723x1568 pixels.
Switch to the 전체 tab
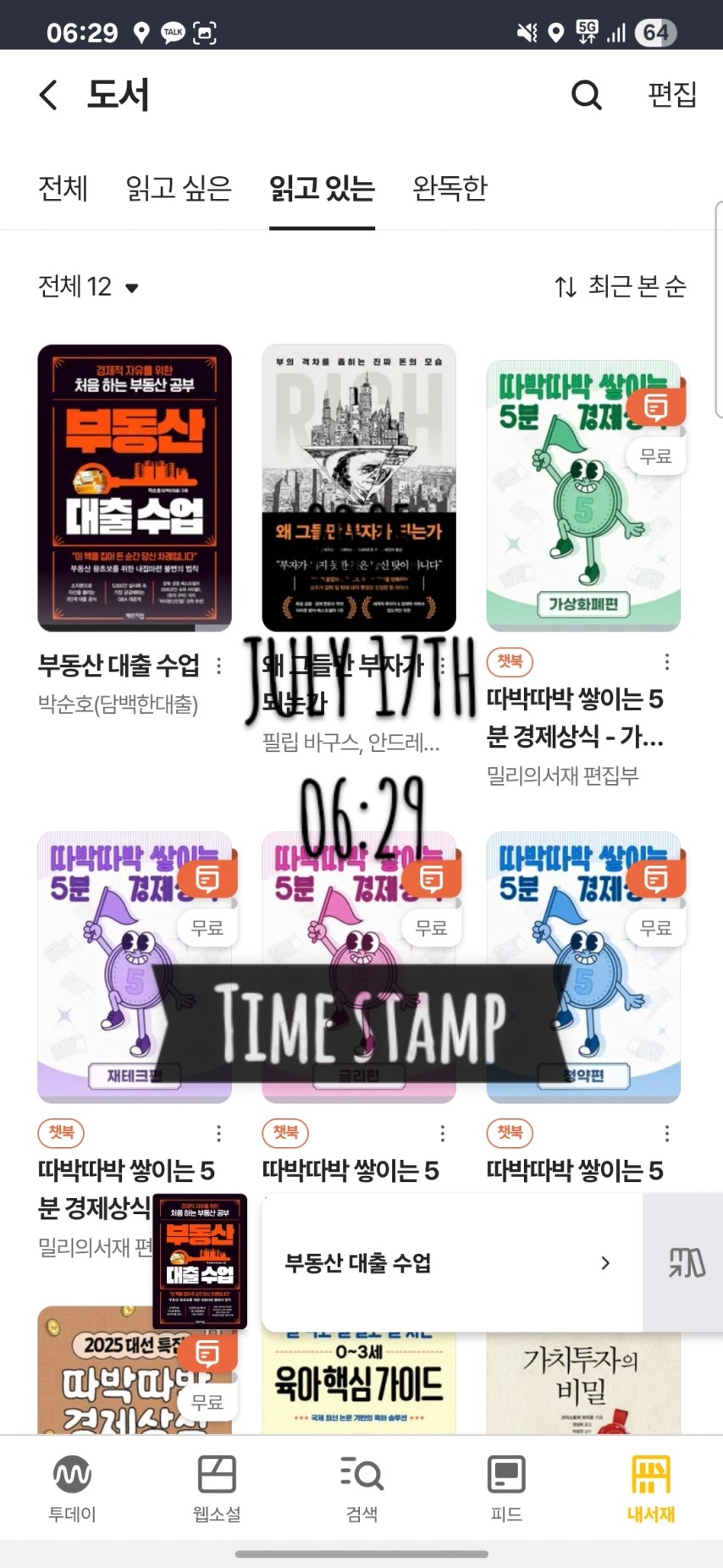(x=63, y=188)
